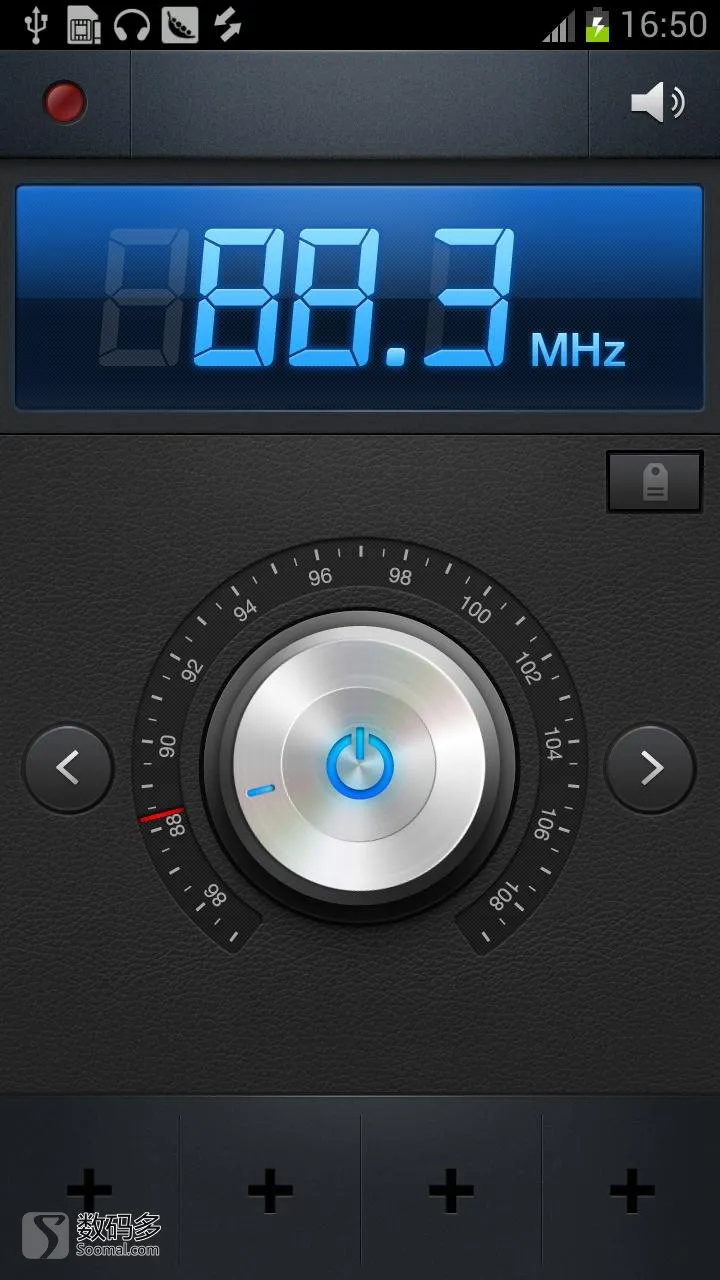
Task: Add a station to the third preset slot
Action: pyautogui.click(x=451, y=1190)
